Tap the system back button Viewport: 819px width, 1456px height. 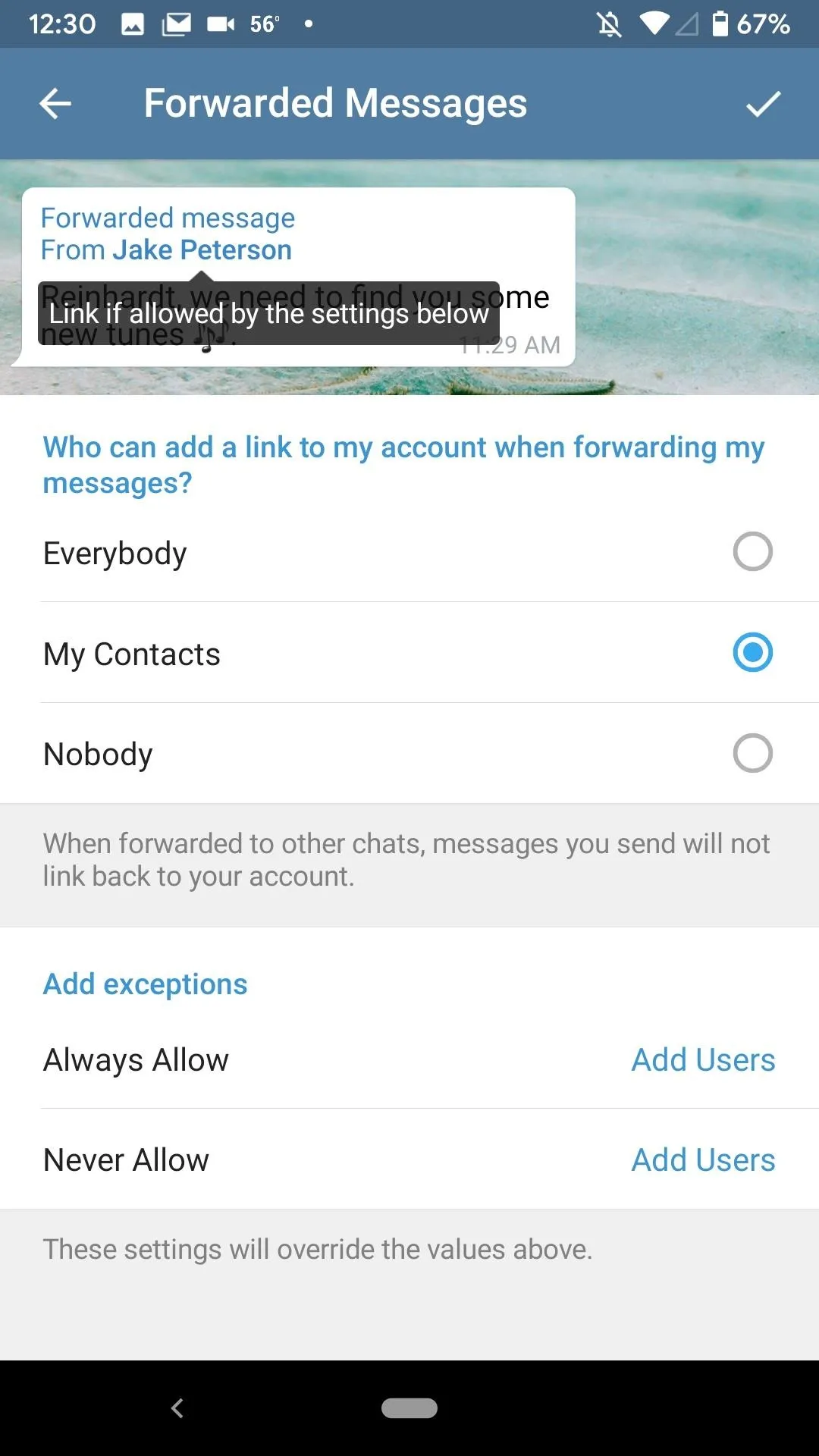tap(177, 1408)
